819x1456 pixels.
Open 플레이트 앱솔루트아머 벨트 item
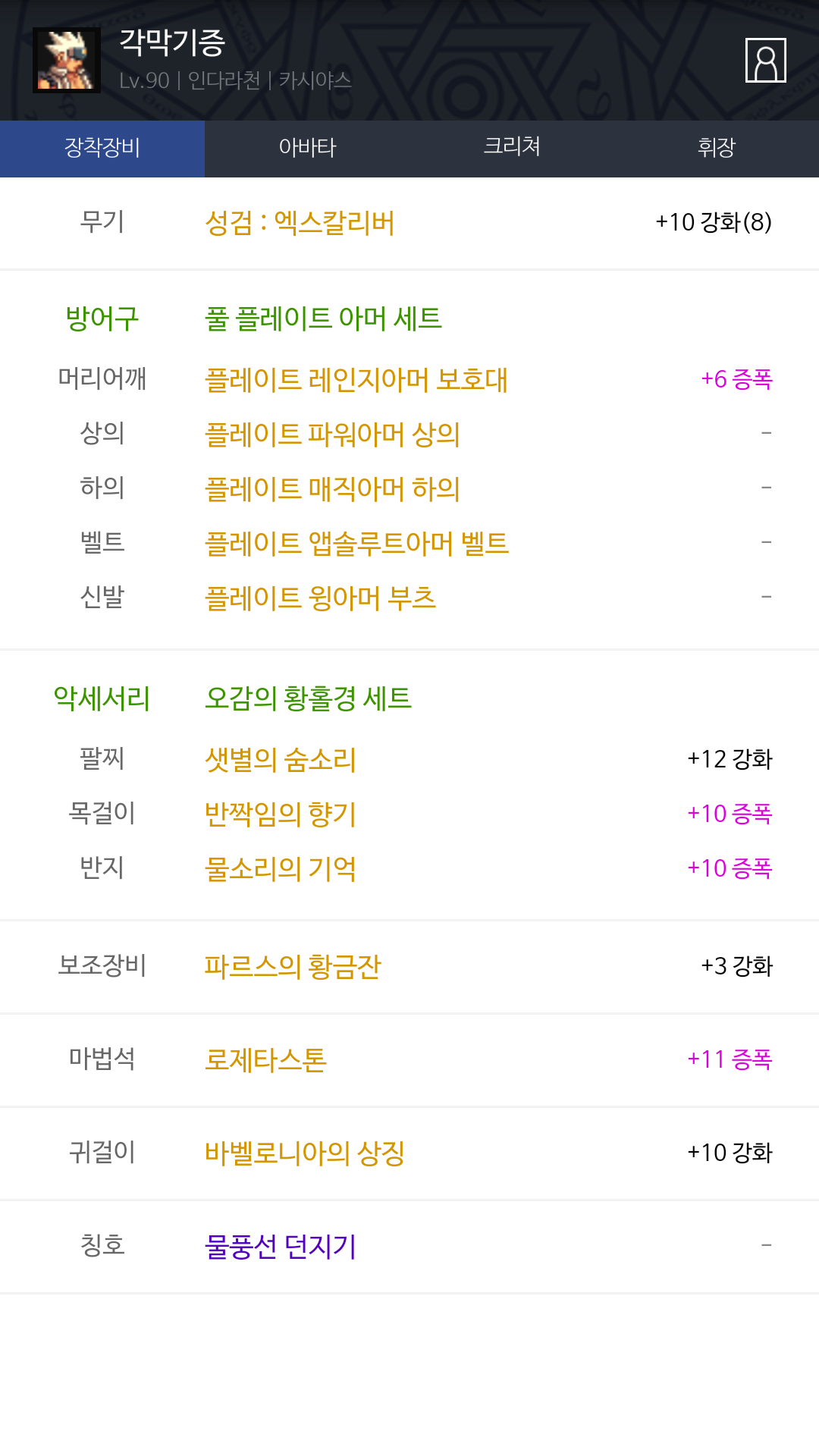(356, 543)
